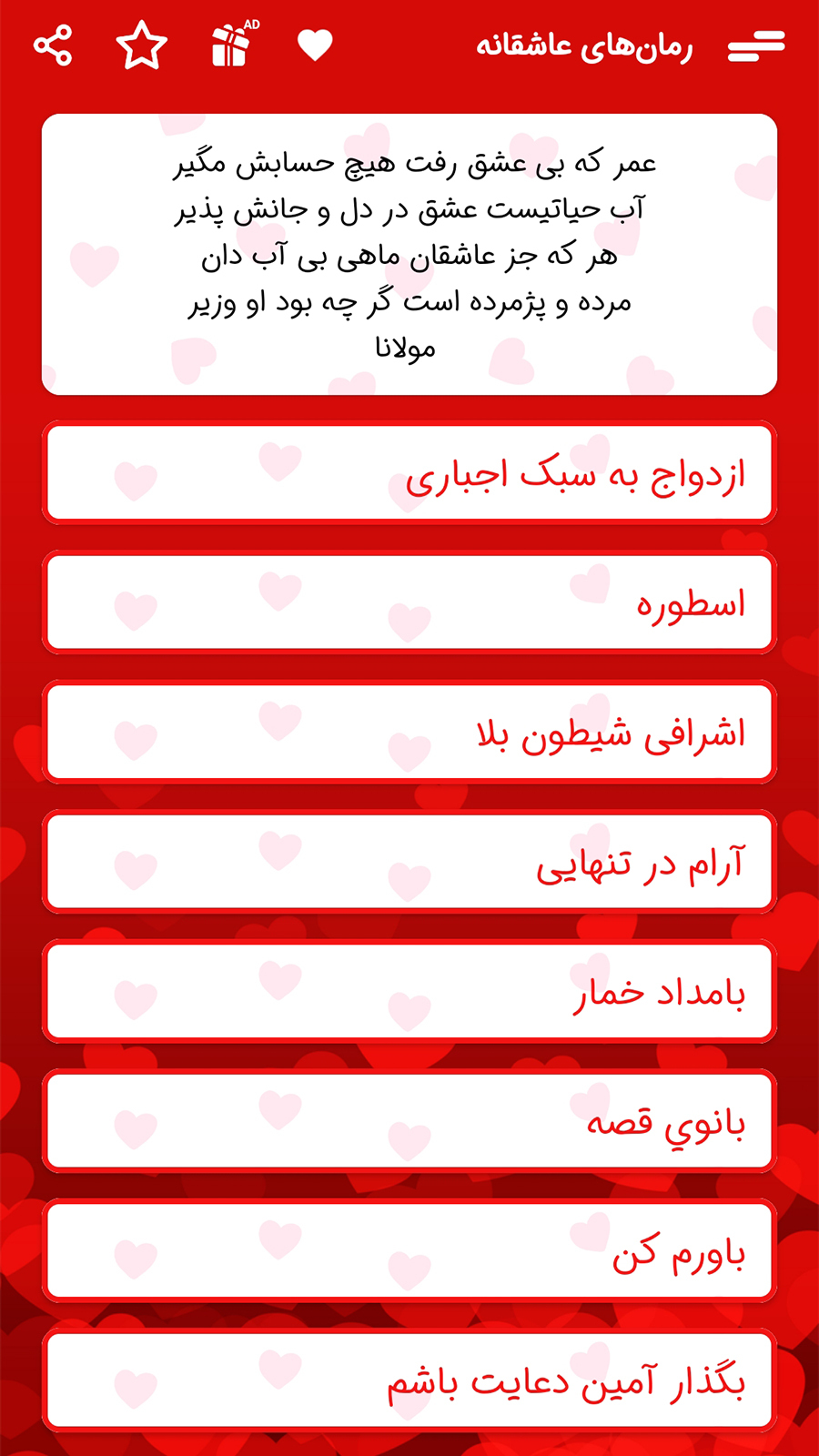This screenshot has width=819, height=1456.
Task: Tap the AD label on the gift icon
Action: pyautogui.click(x=252, y=26)
